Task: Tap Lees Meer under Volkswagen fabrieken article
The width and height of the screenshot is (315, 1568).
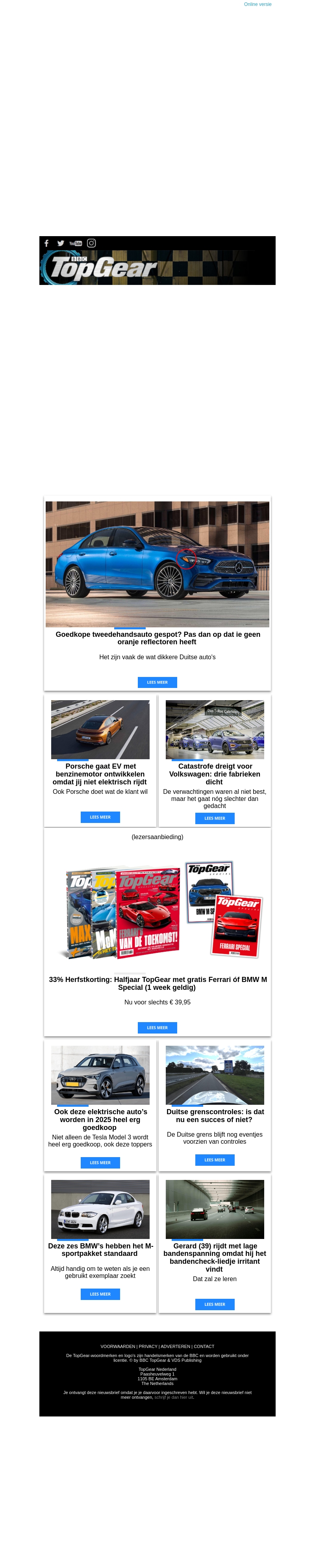Action: click(x=215, y=818)
